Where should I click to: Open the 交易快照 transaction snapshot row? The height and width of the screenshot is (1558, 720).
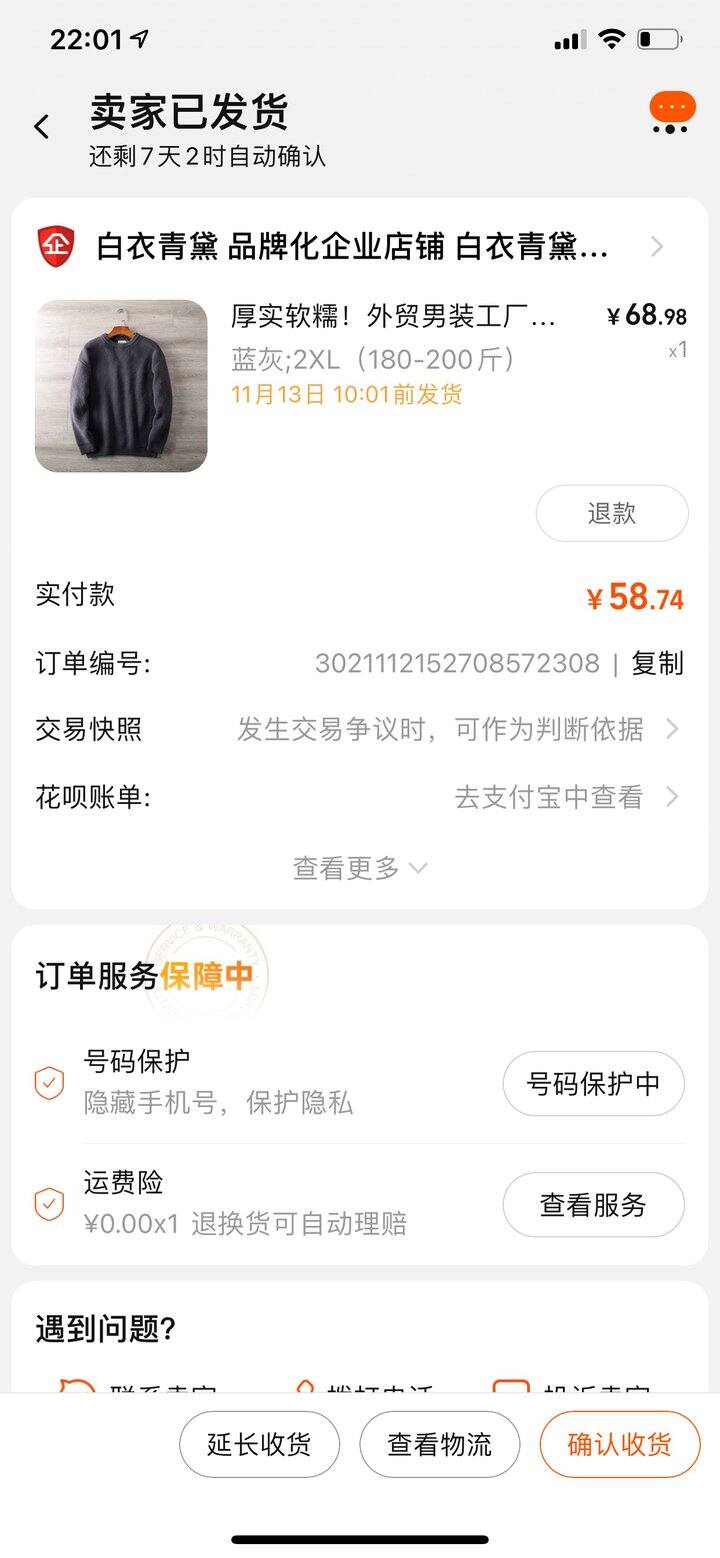click(x=359, y=730)
